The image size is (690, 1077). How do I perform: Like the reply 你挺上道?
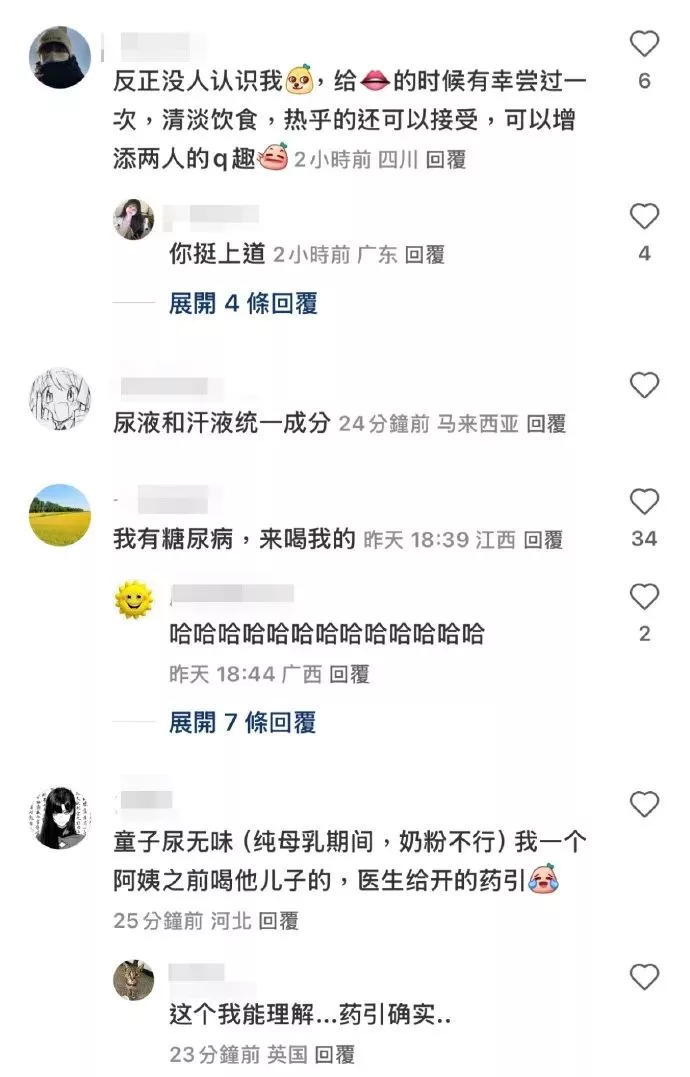(645, 217)
